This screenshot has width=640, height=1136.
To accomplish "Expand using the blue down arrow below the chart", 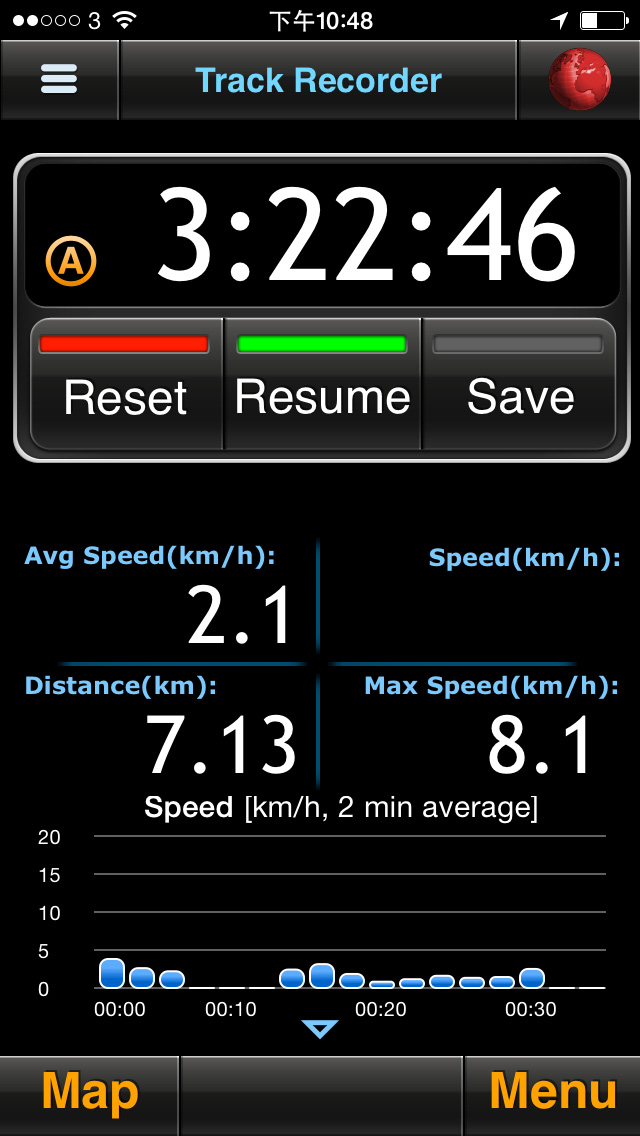I will [x=320, y=1029].
